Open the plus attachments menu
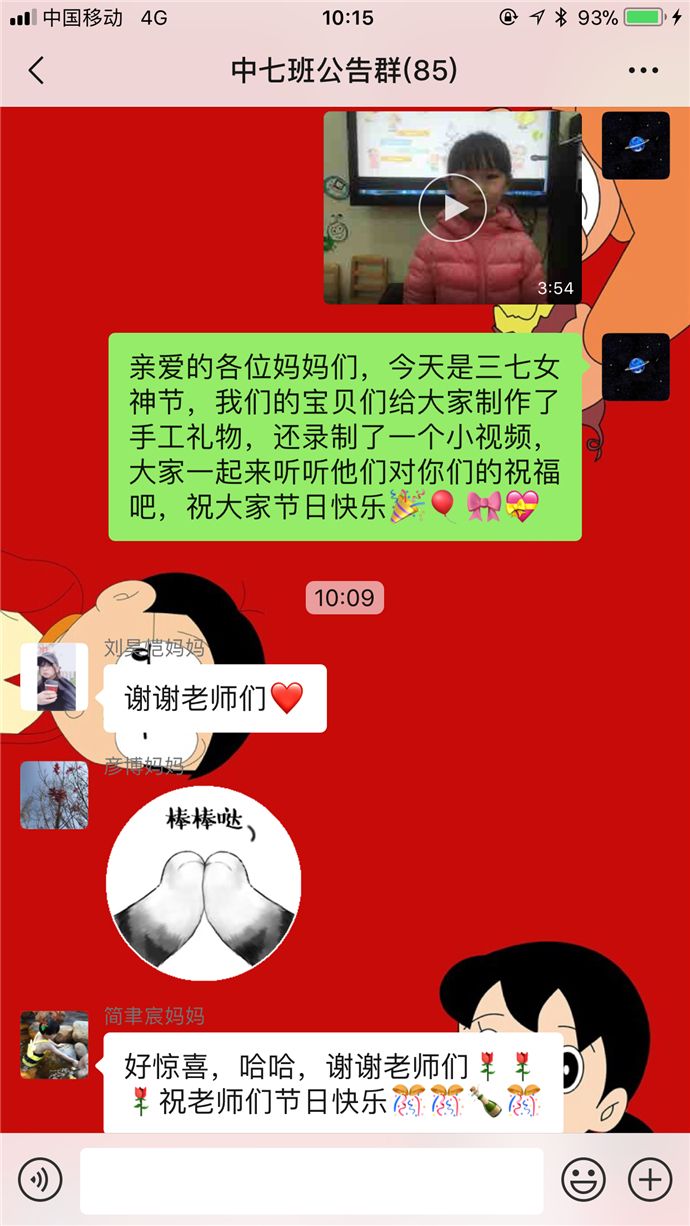This screenshot has height=1226, width=690. (650, 1180)
